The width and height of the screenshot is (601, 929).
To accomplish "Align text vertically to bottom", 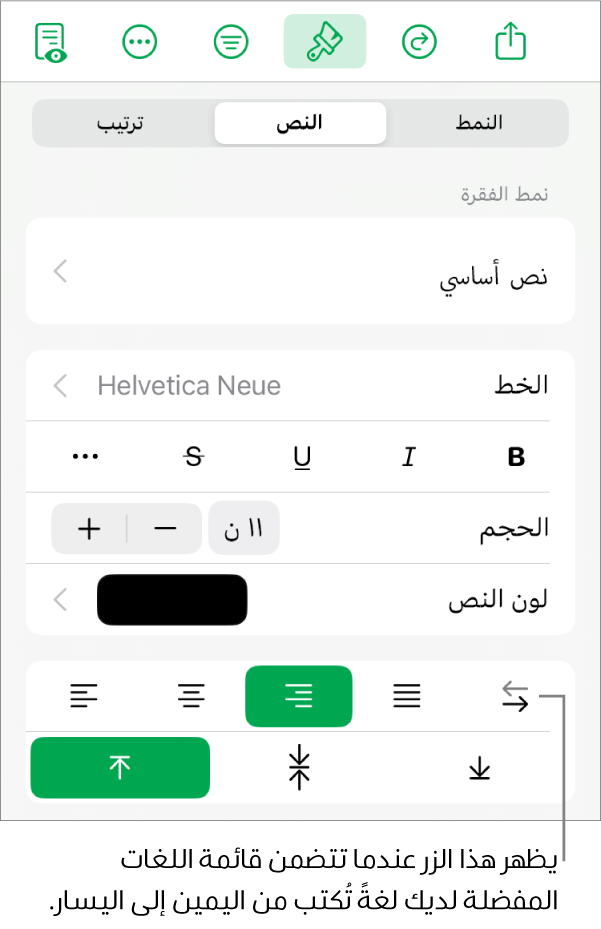I will pos(480,768).
